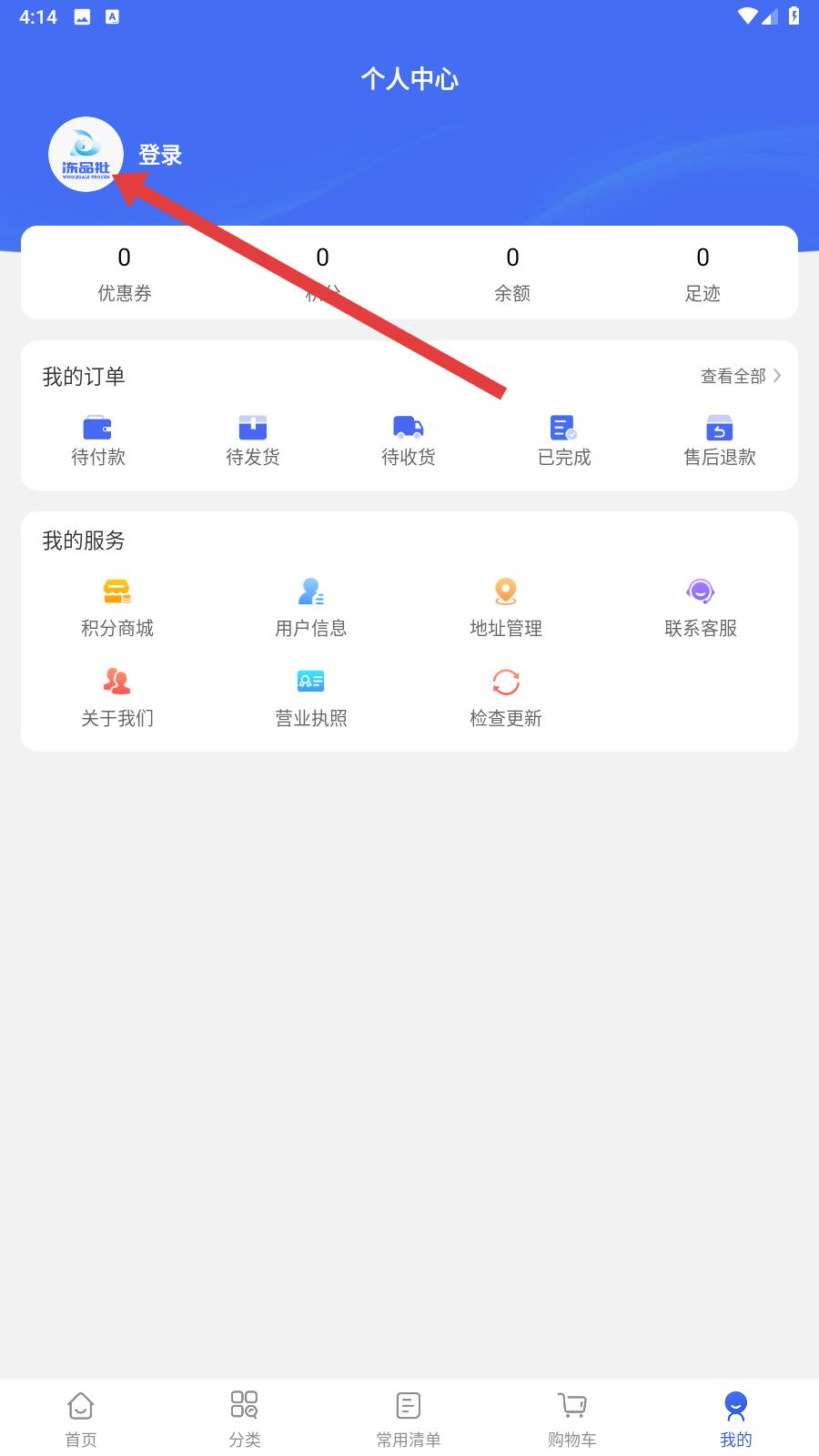This screenshot has width=819, height=1456.
Task: Open 余额 balance
Action: click(x=512, y=274)
